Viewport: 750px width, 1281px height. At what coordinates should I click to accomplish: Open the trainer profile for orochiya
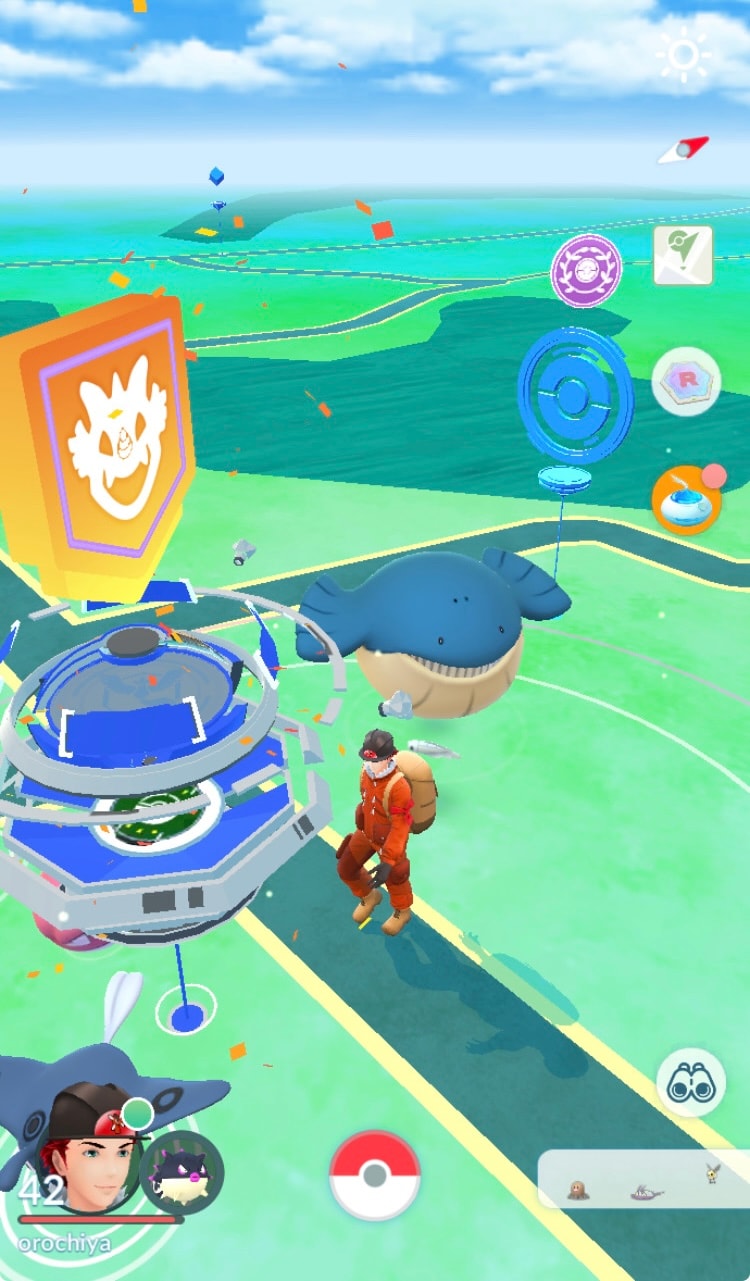point(88,1150)
